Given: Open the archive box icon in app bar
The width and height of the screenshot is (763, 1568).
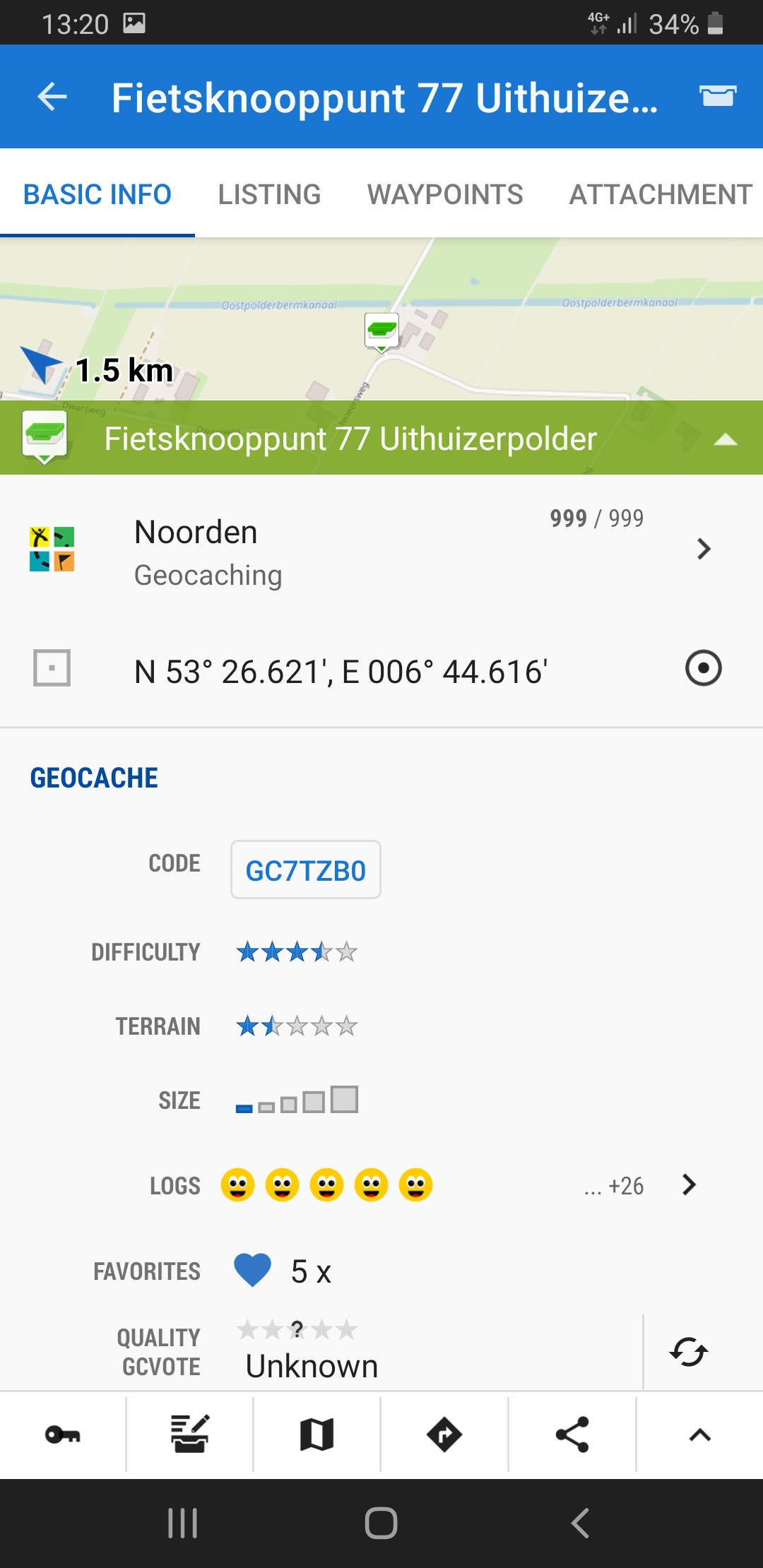Looking at the screenshot, I should 718,96.
